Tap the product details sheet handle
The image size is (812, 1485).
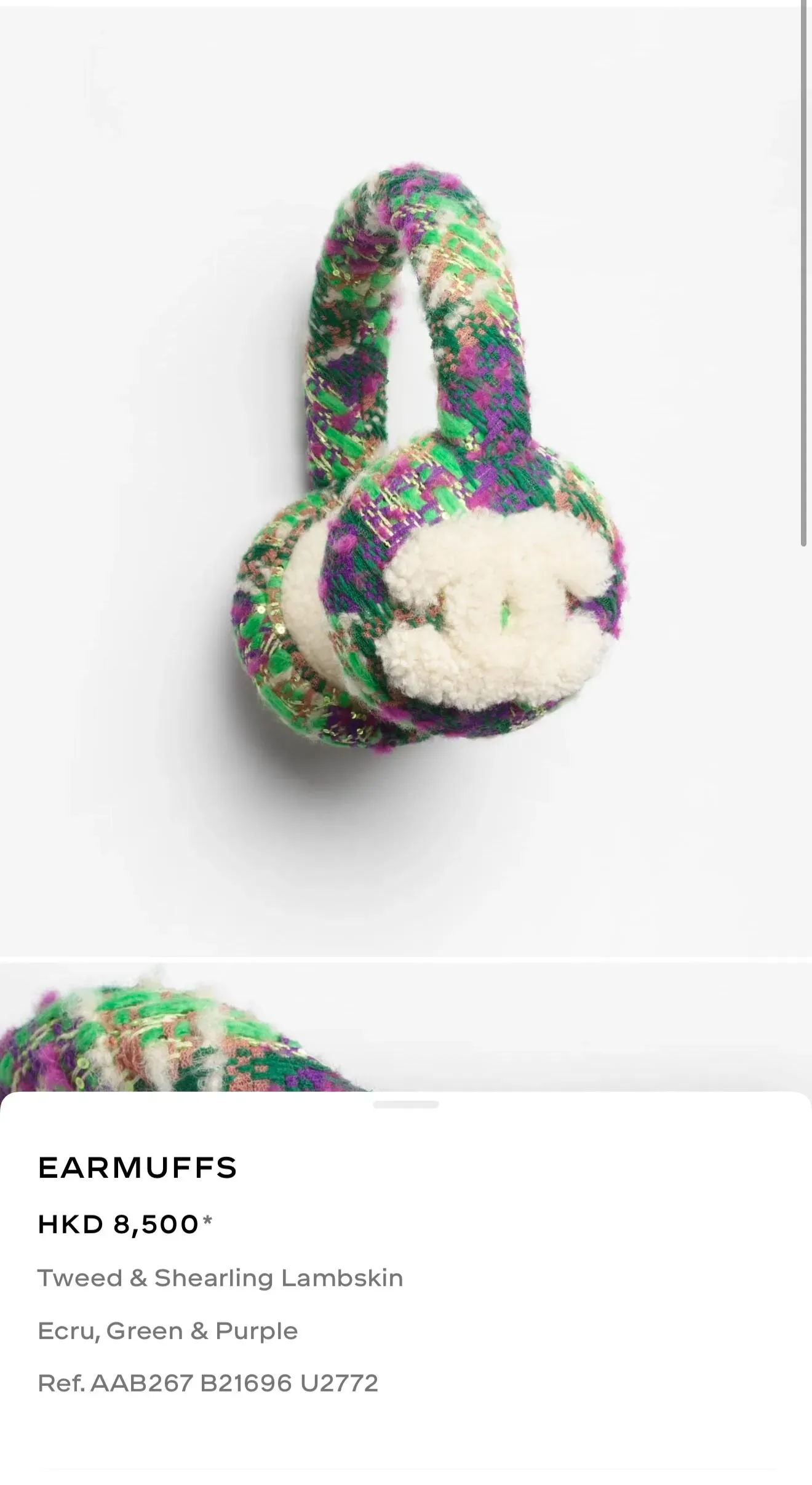pyautogui.click(x=406, y=1105)
